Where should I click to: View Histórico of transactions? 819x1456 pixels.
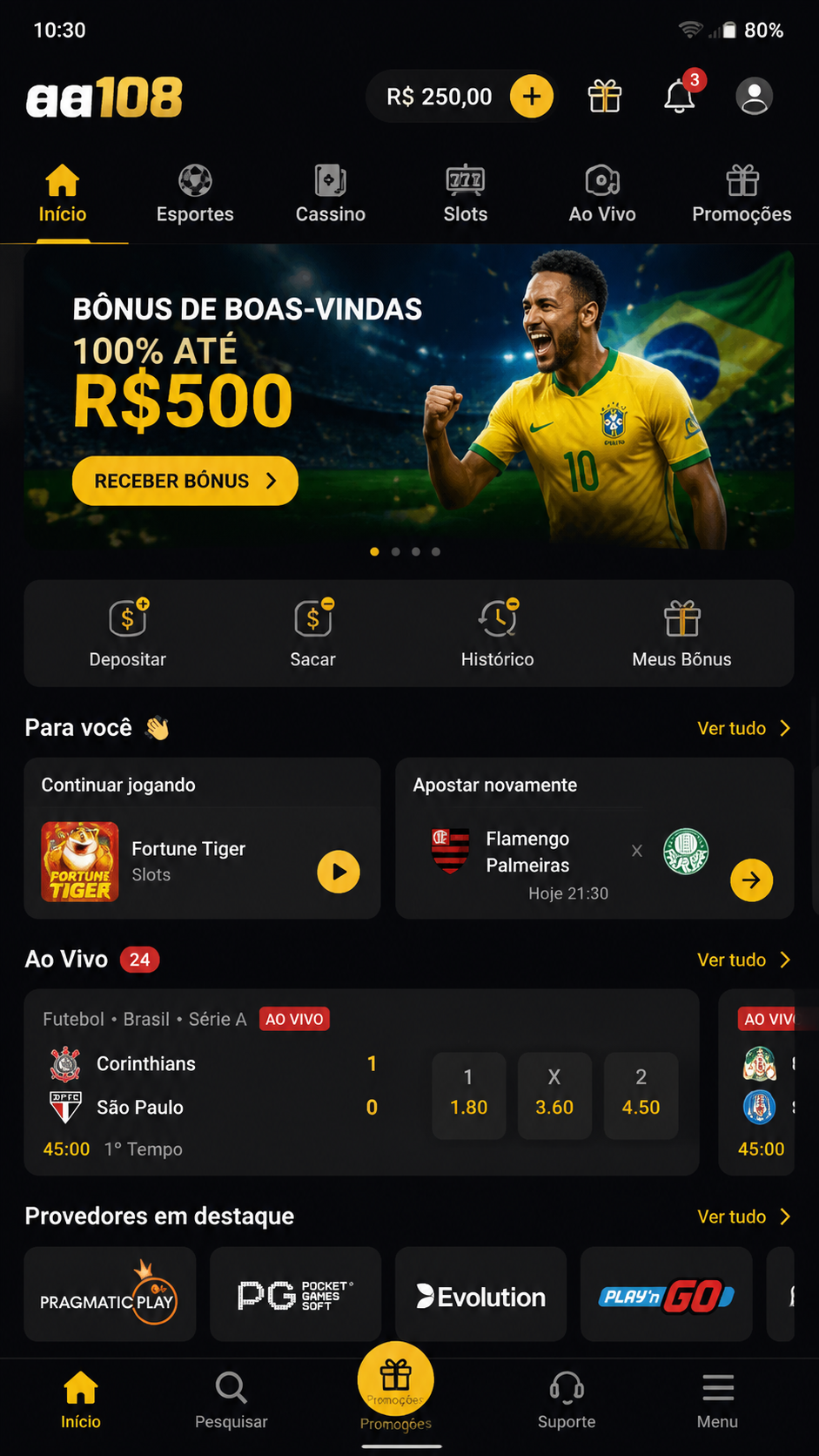497,633
